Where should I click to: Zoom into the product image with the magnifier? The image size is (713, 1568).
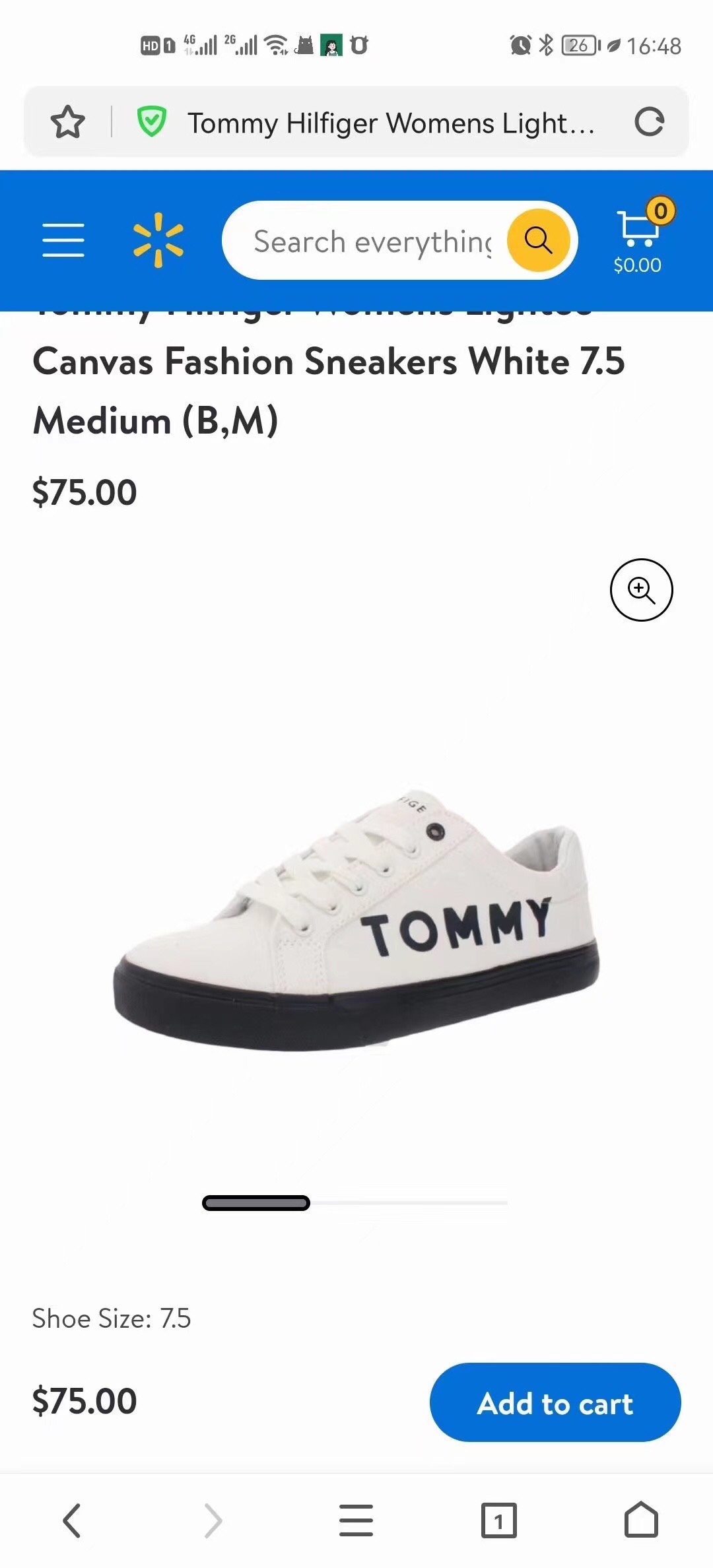(x=641, y=589)
